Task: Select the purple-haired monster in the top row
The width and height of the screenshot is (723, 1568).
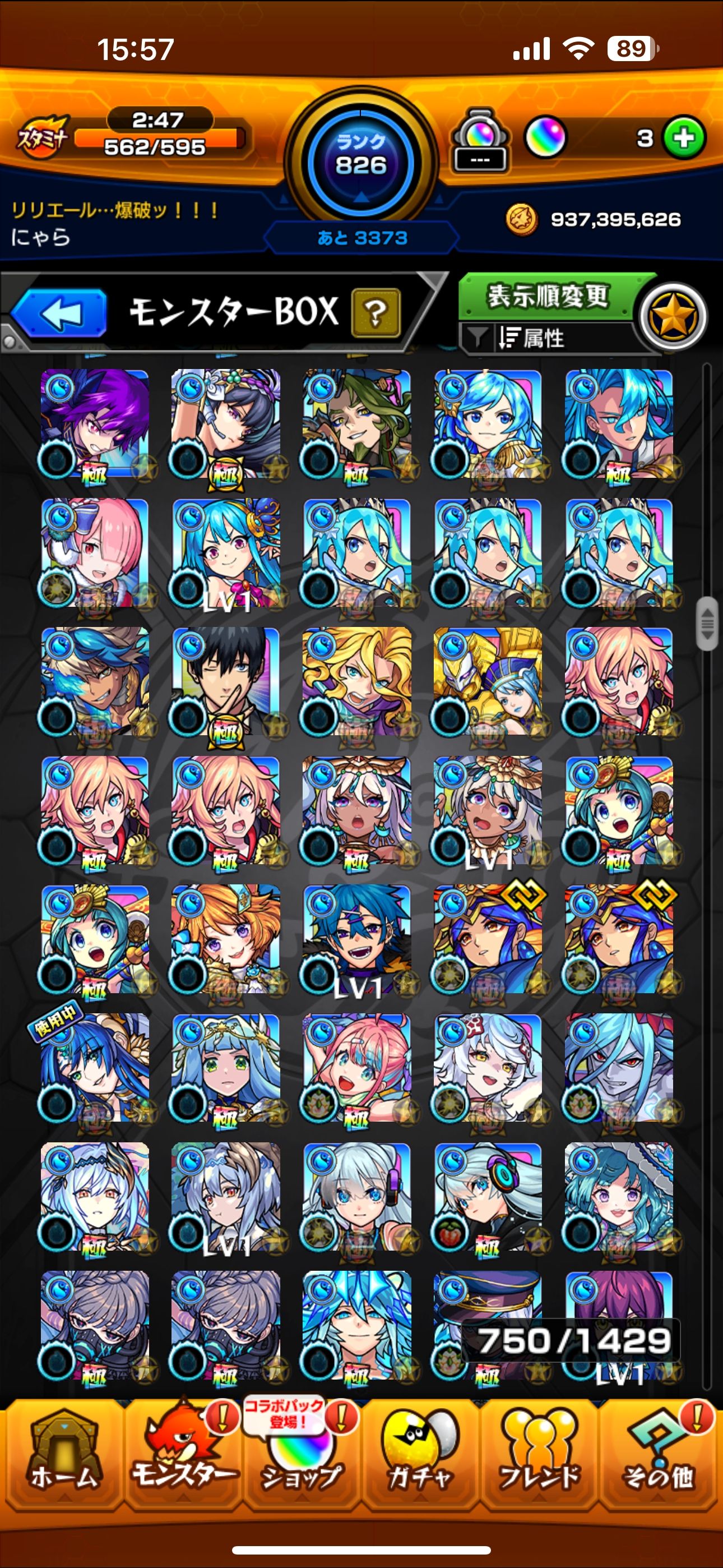Action: (94, 423)
